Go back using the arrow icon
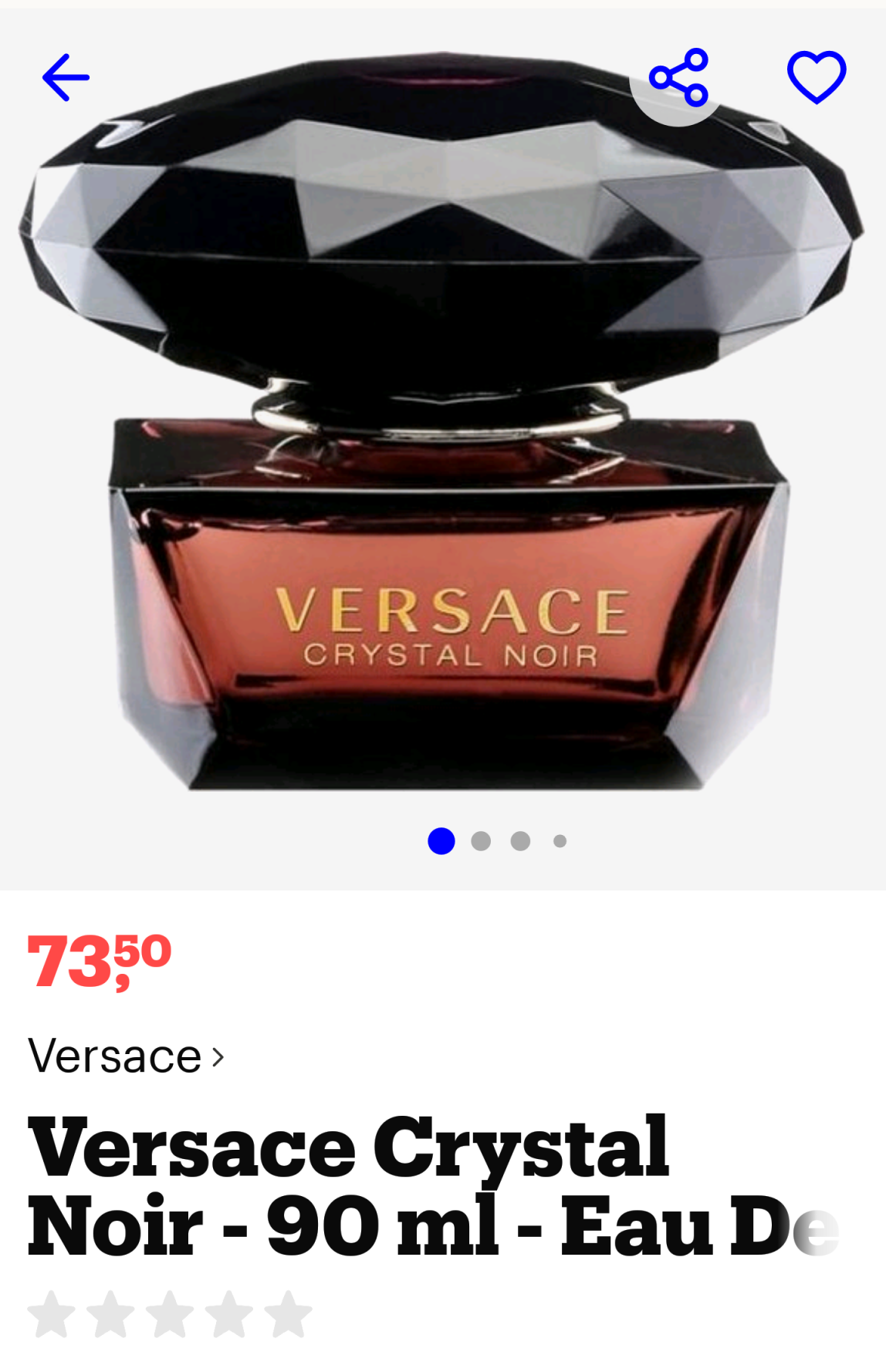Viewport: 886px width, 1372px height. click(66, 78)
